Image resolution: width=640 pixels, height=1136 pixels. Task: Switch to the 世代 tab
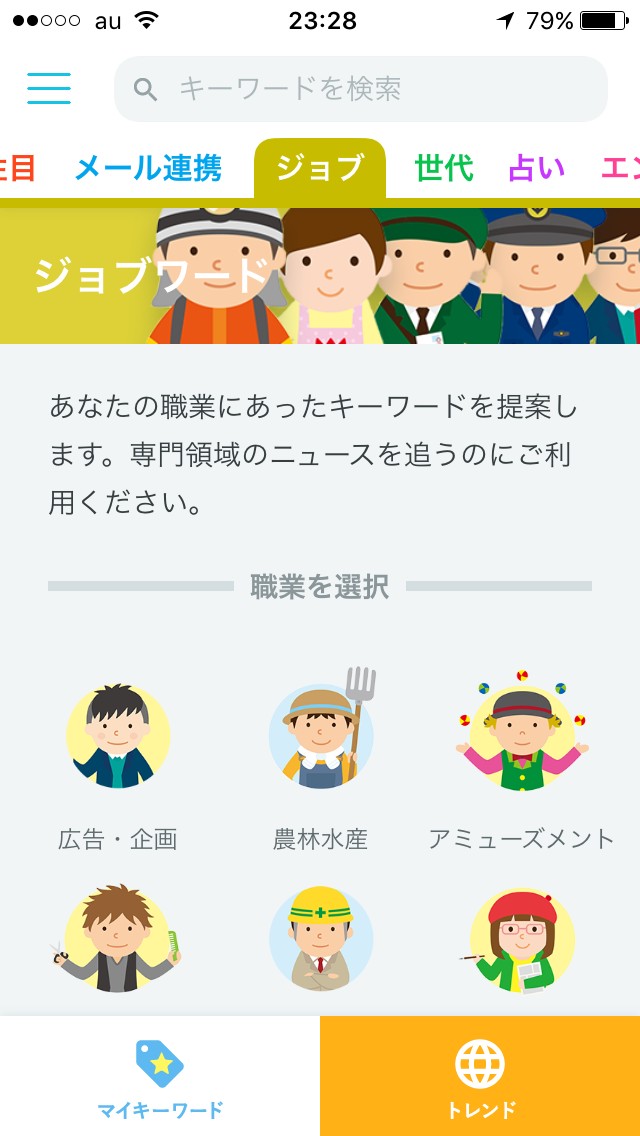pos(444,169)
